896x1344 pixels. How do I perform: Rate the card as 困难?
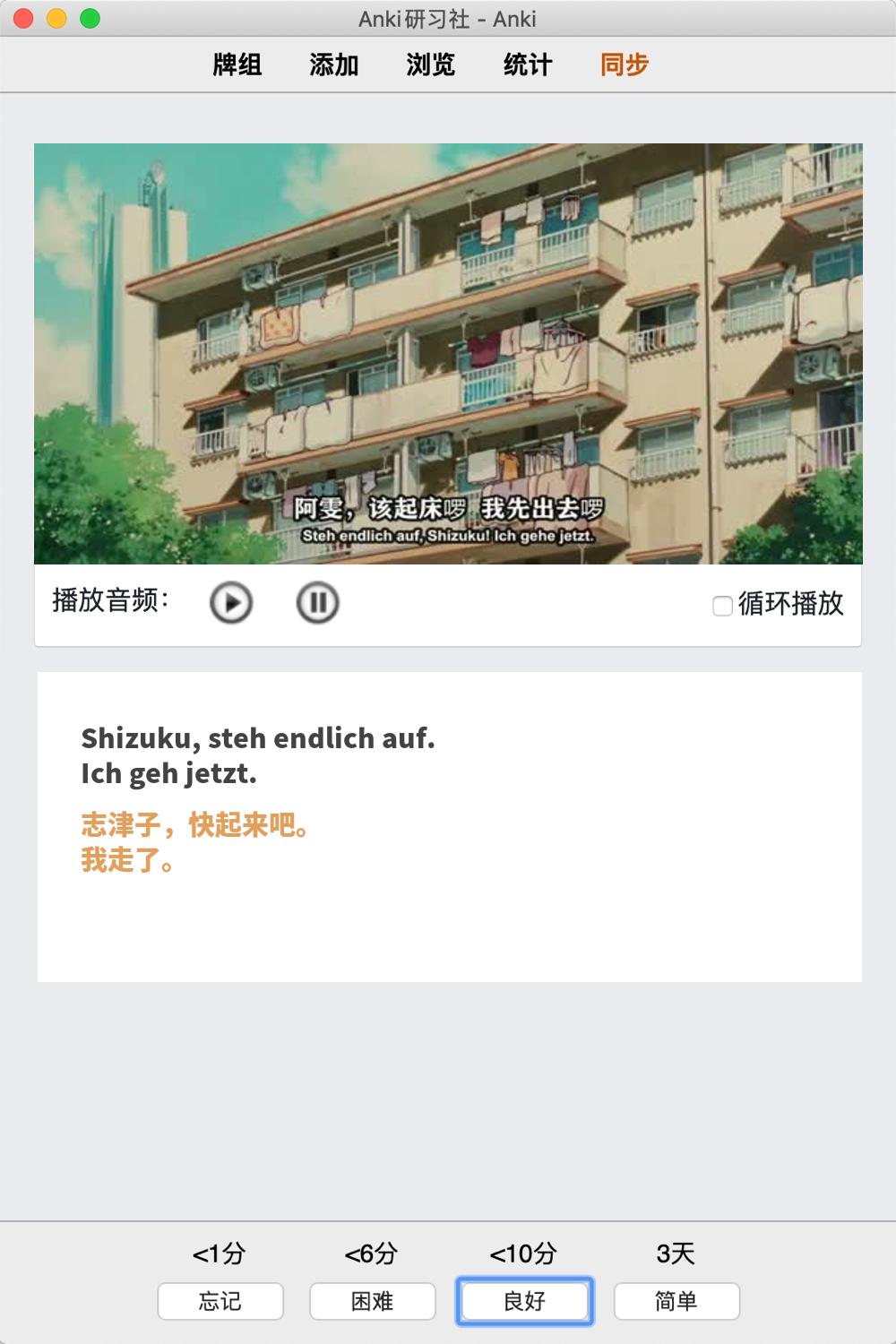pyautogui.click(x=373, y=1301)
